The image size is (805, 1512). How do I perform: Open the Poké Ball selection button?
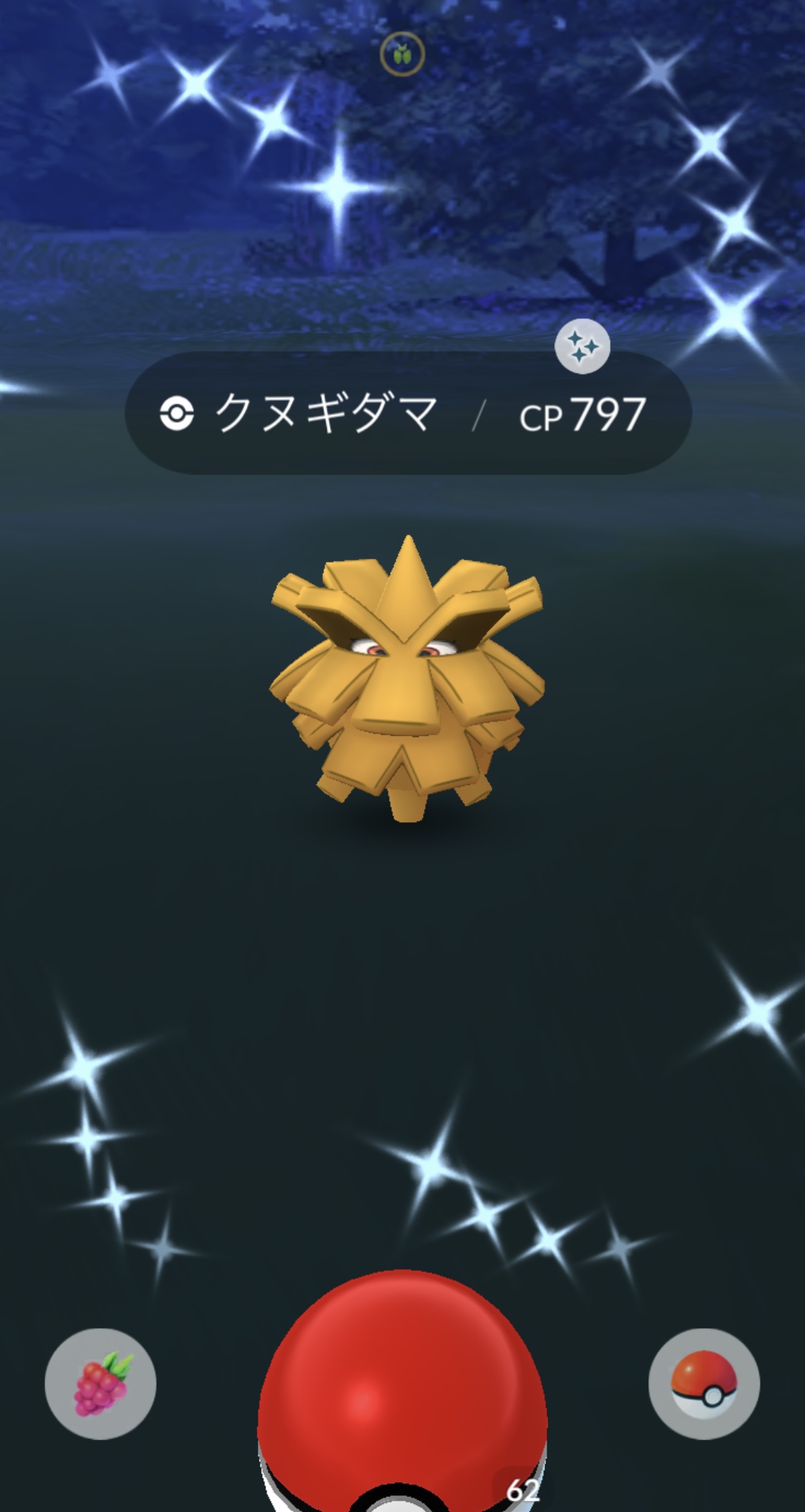704,1383
